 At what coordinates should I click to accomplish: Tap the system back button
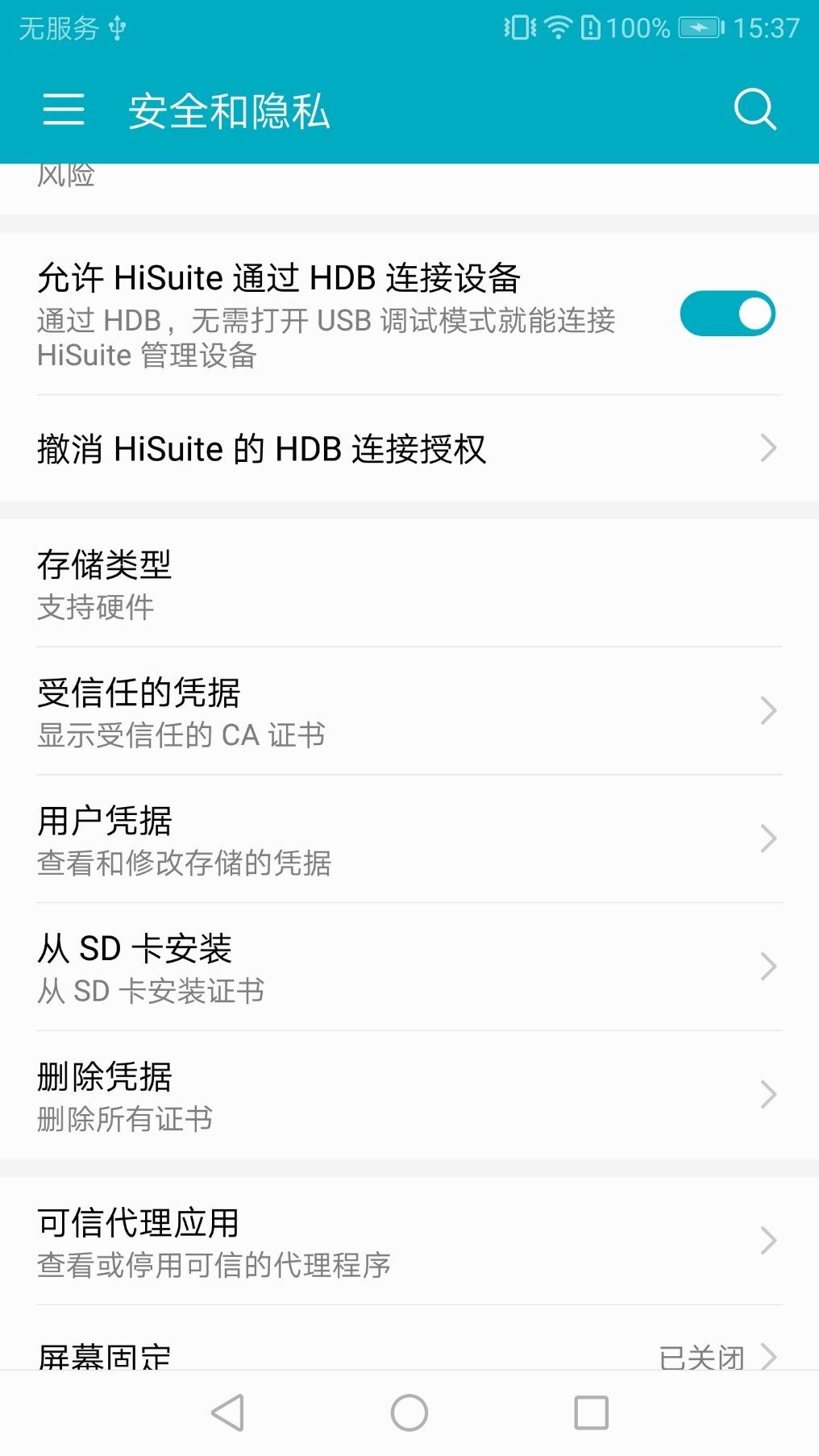pyautogui.click(x=227, y=1413)
